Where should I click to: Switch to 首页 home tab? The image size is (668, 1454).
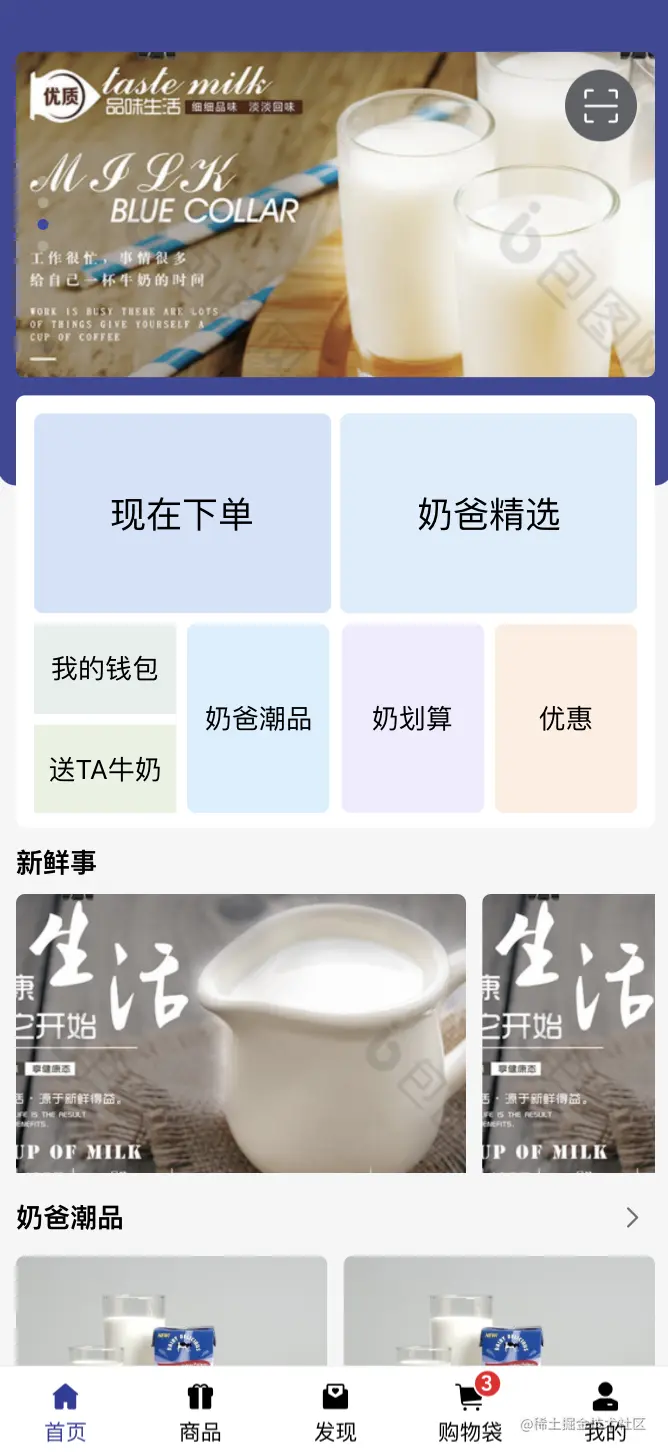tap(66, 1411)
